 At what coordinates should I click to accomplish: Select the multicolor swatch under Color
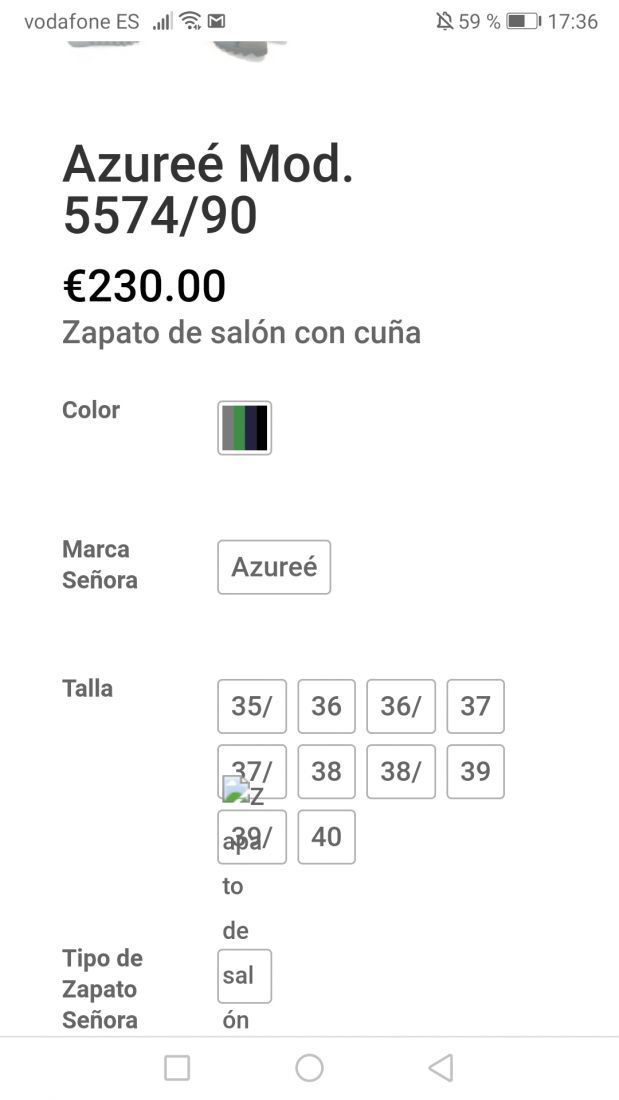(244, 428)
